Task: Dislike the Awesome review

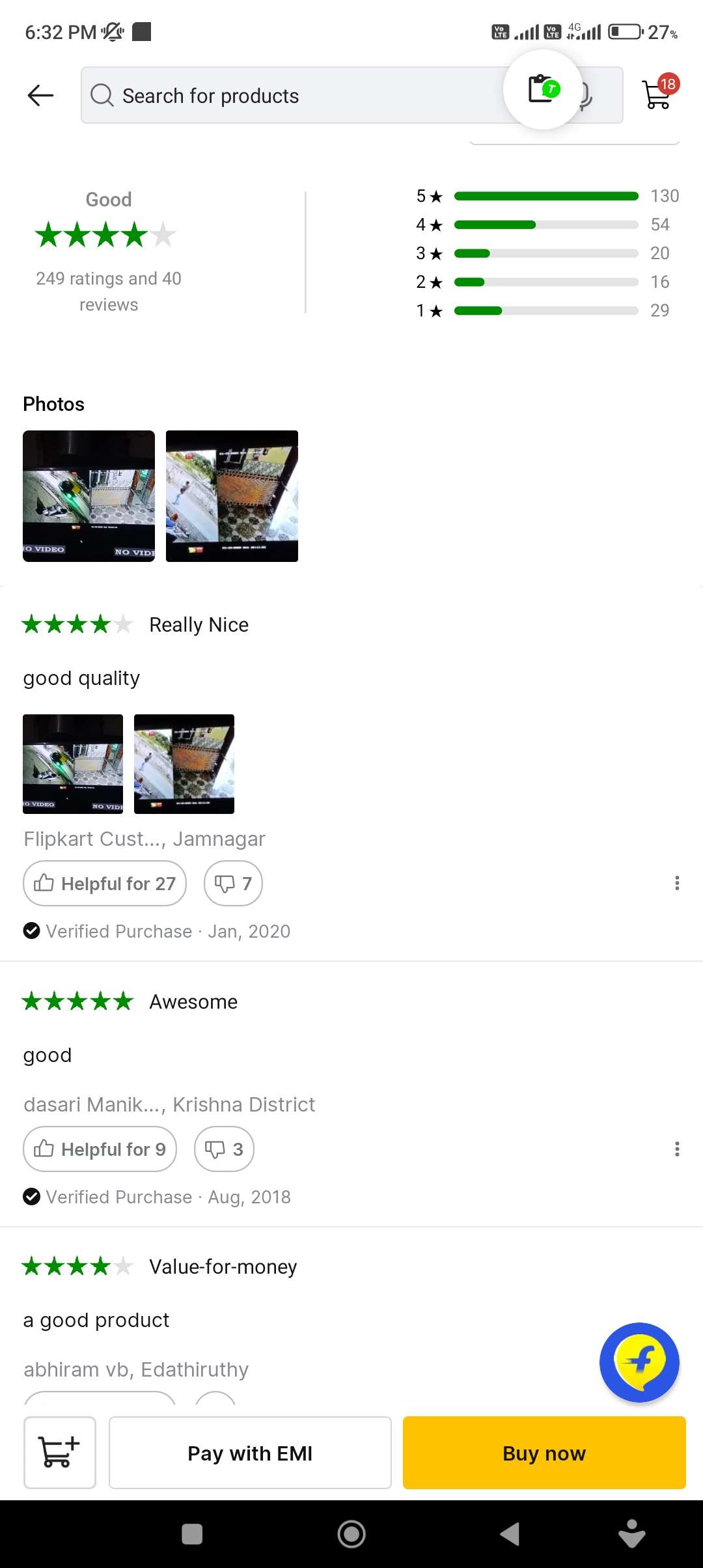Action: tap(224, 1149)
